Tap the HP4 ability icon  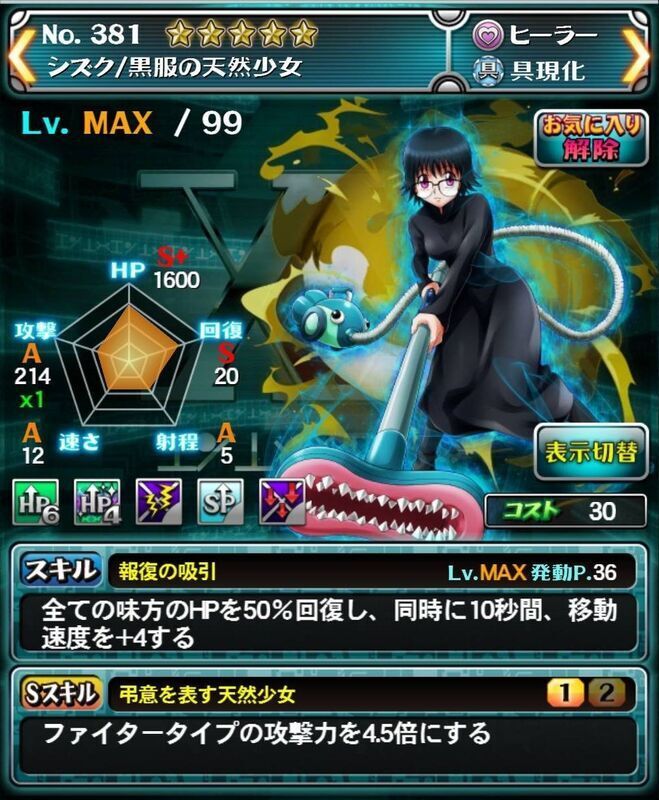96,499
